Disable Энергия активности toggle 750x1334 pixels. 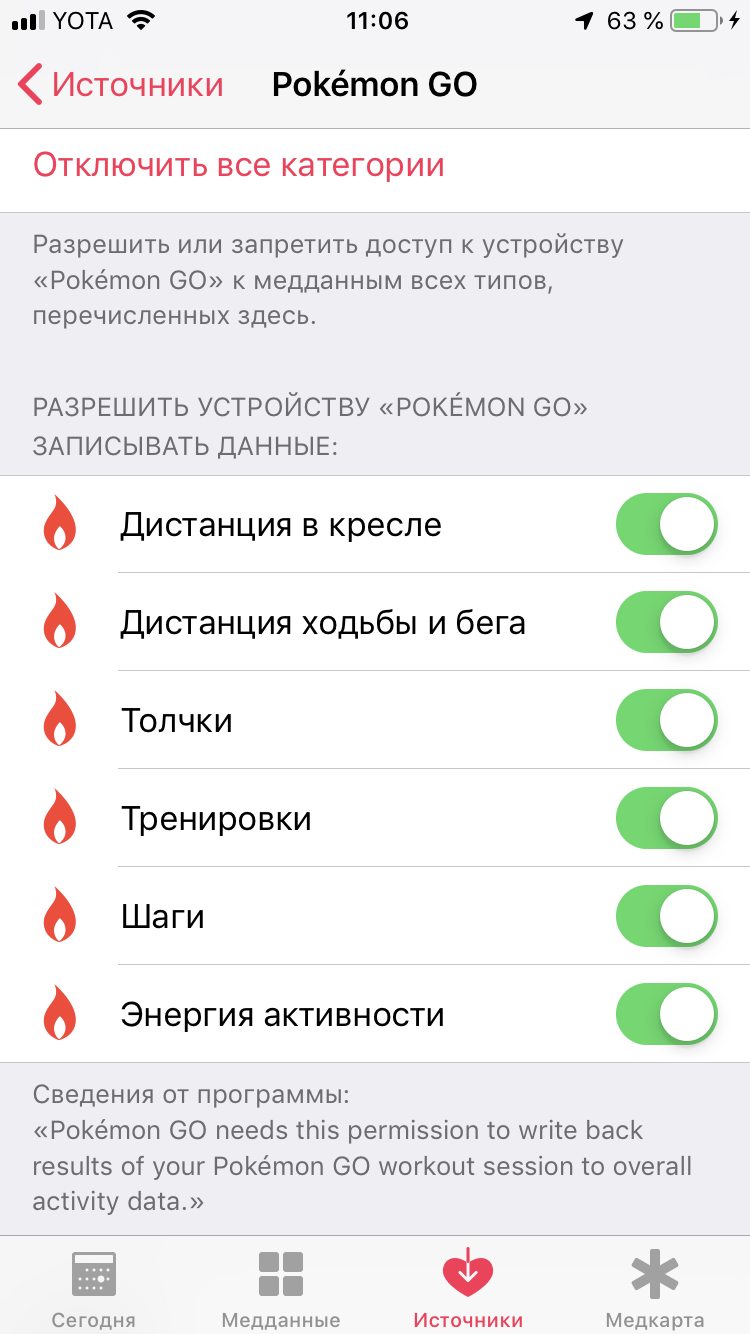click(666, 1014)
